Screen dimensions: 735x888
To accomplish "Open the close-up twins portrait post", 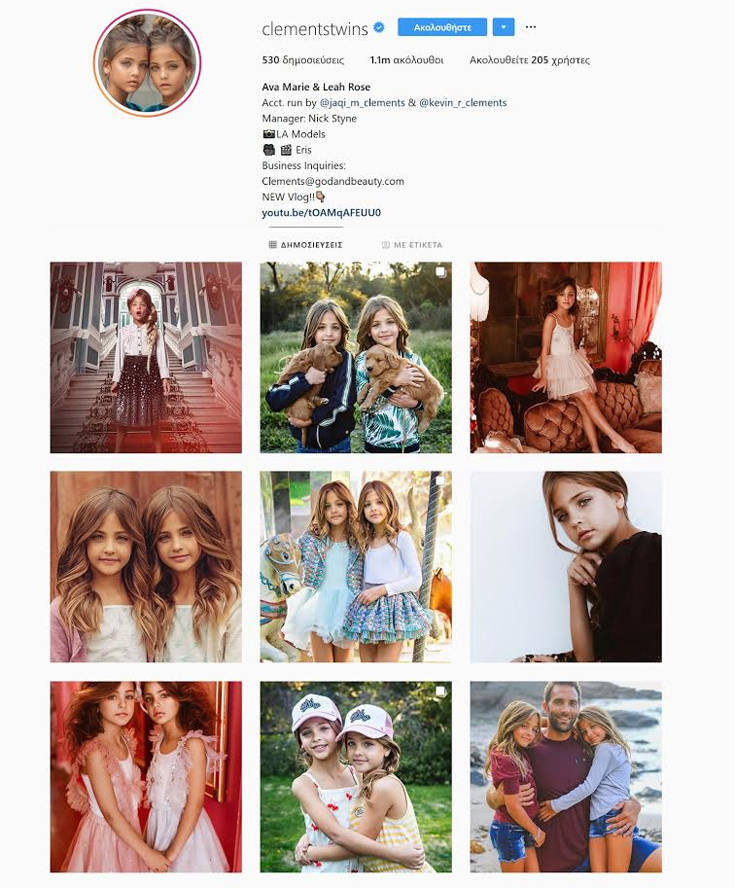I will [x=146, y=566].
